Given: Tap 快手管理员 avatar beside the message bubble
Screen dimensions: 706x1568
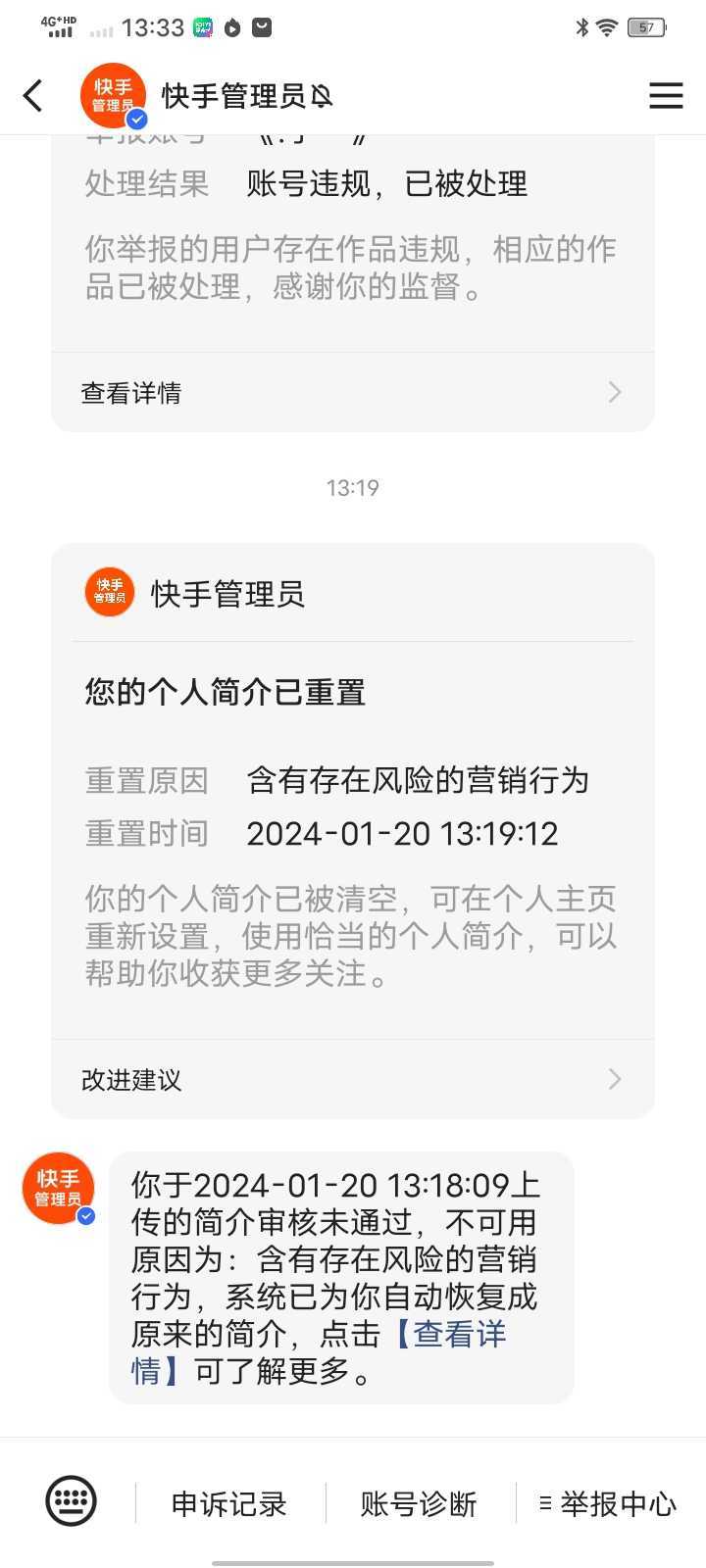Looking at the screenshot, I should point(59,1188).
